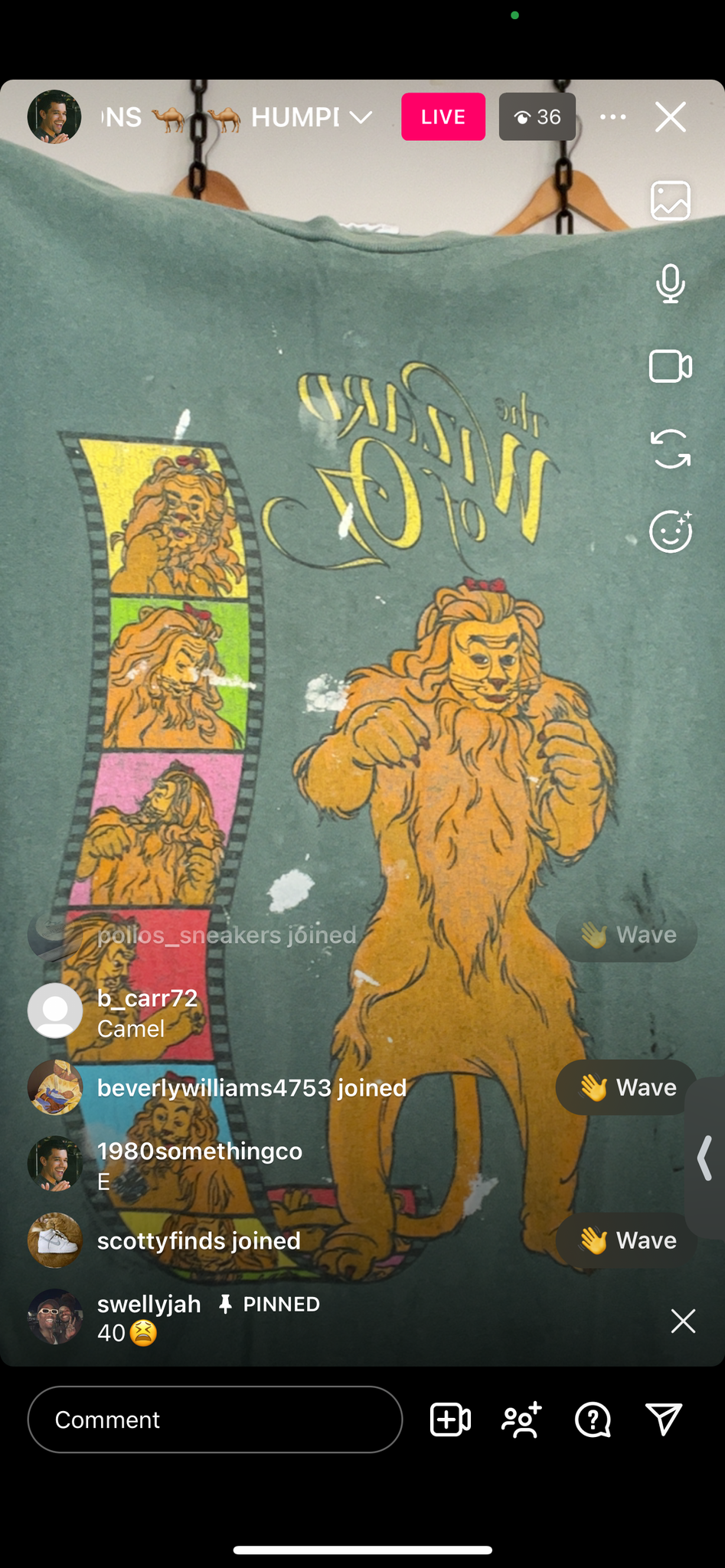Share the live via paper plane
This screenshot has height=1568, width=725.
(x=664, y=1419)
